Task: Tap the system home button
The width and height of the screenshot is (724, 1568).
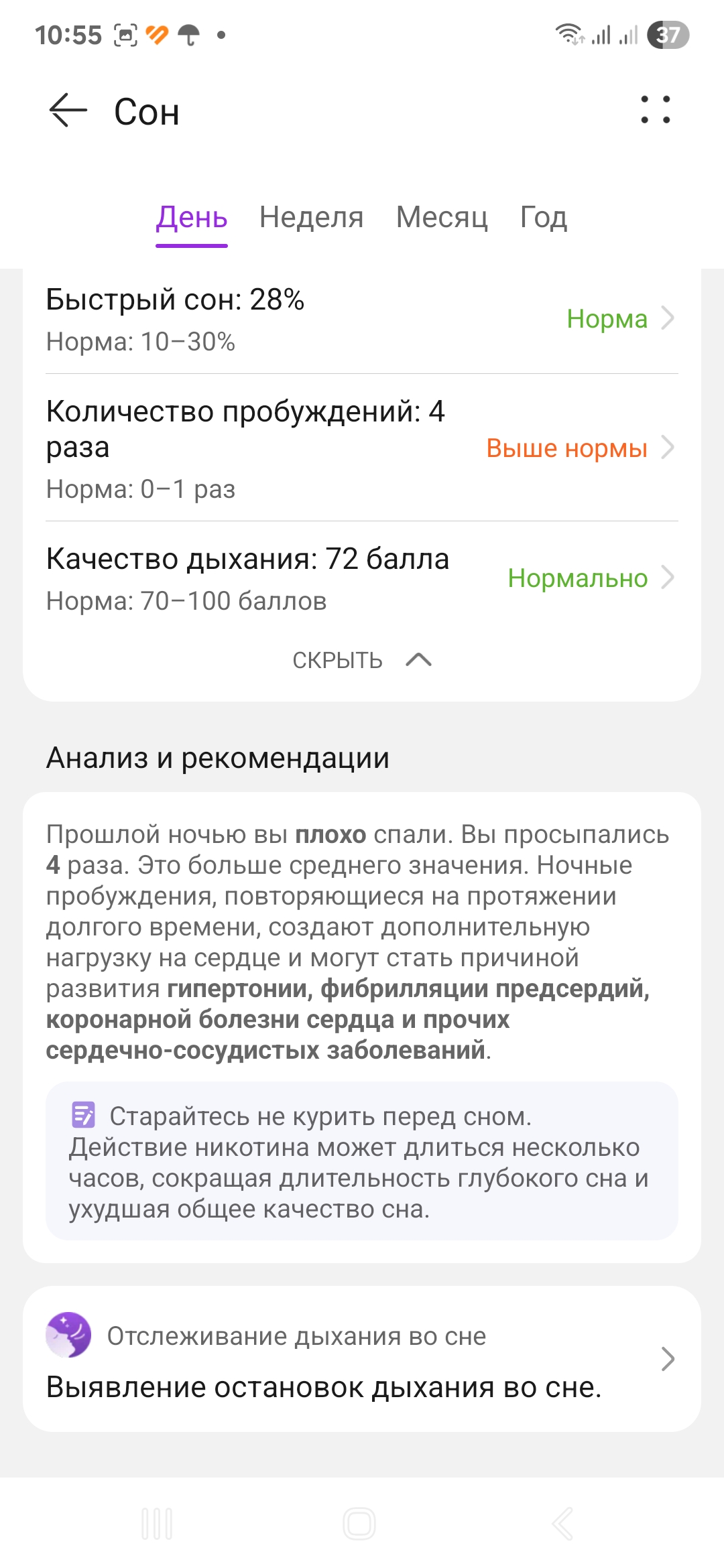Action: tap(359, 1523)
